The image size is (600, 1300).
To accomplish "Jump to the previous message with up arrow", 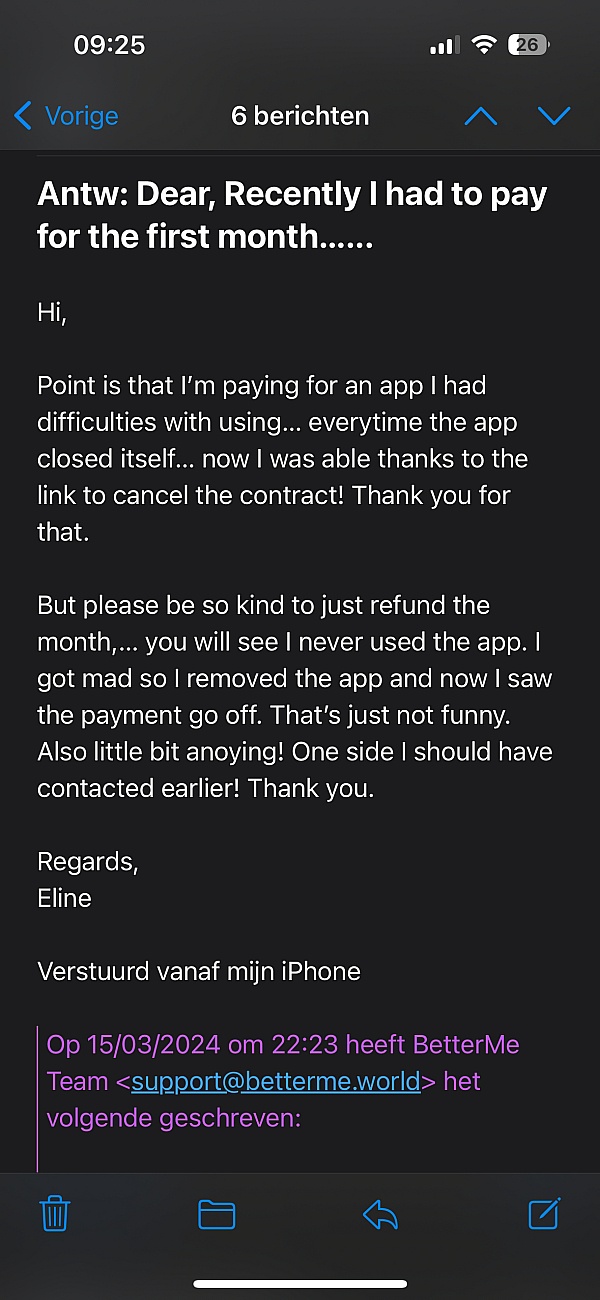I will point(480,116).
